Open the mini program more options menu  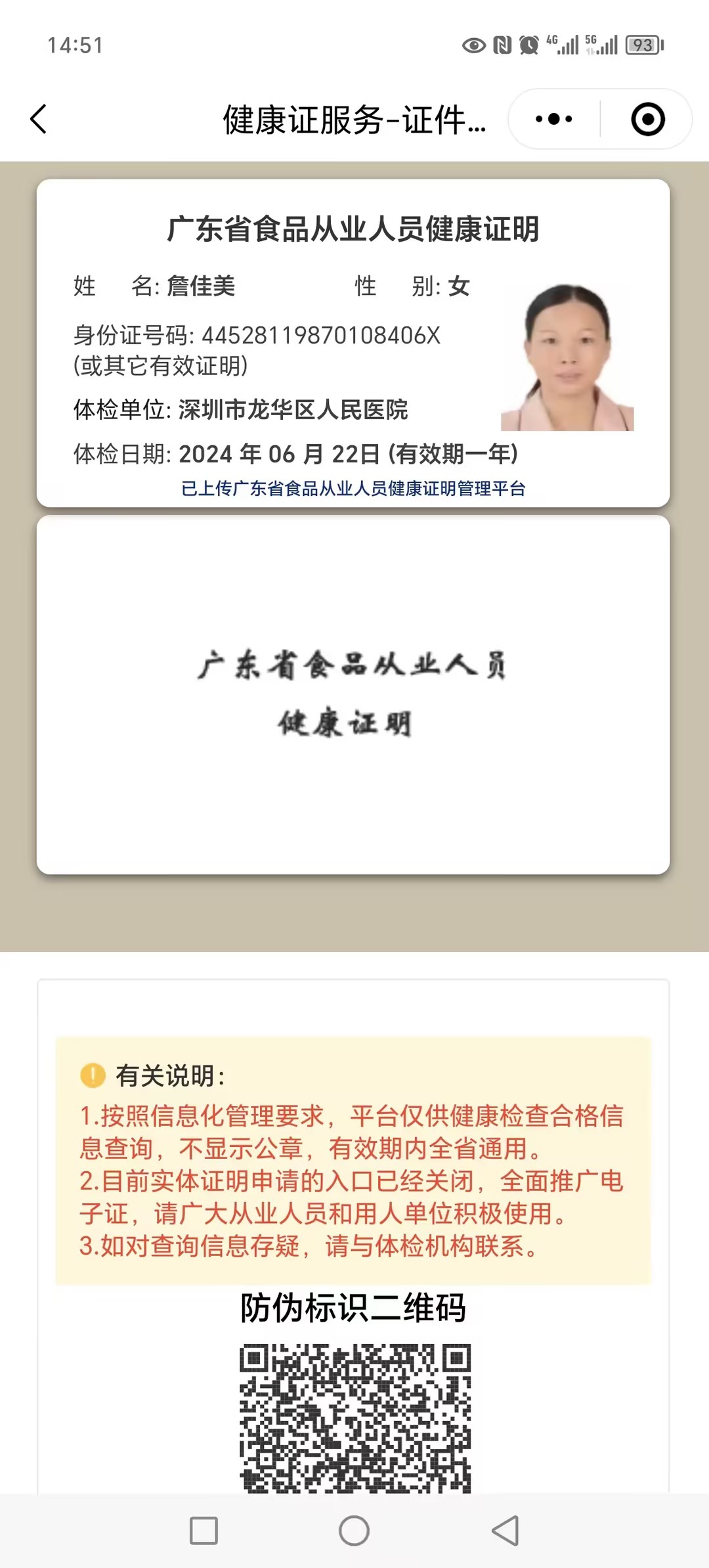553,120
